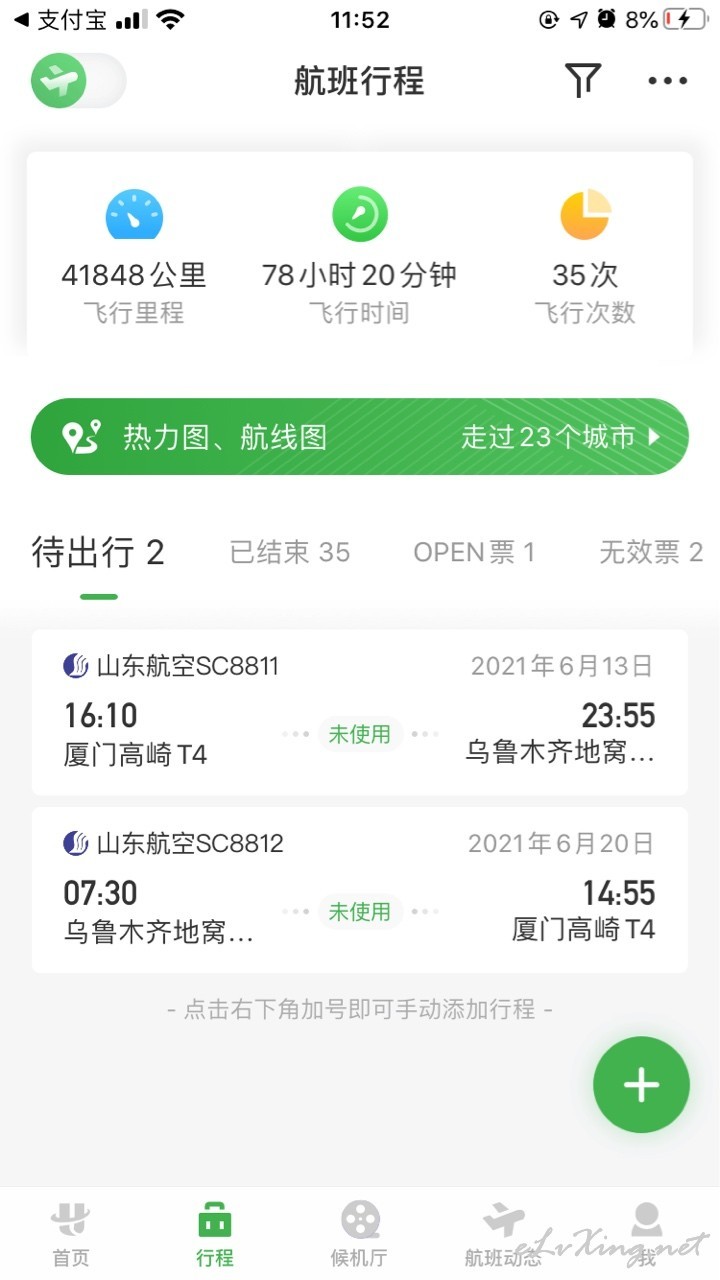Open the 我 profile tab
The image size is (720, 1280).
(647, 1233)
